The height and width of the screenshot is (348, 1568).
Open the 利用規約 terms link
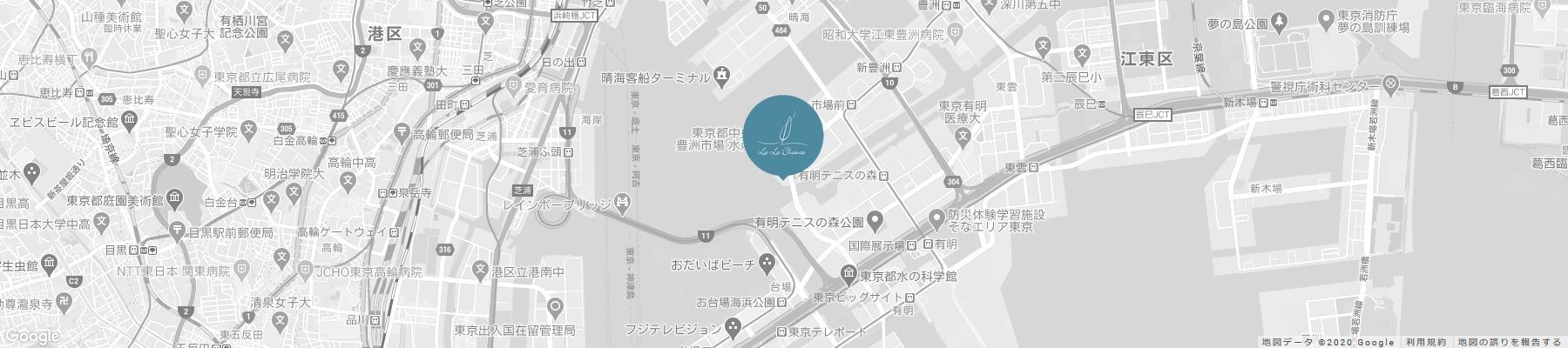coord(1425,342)
